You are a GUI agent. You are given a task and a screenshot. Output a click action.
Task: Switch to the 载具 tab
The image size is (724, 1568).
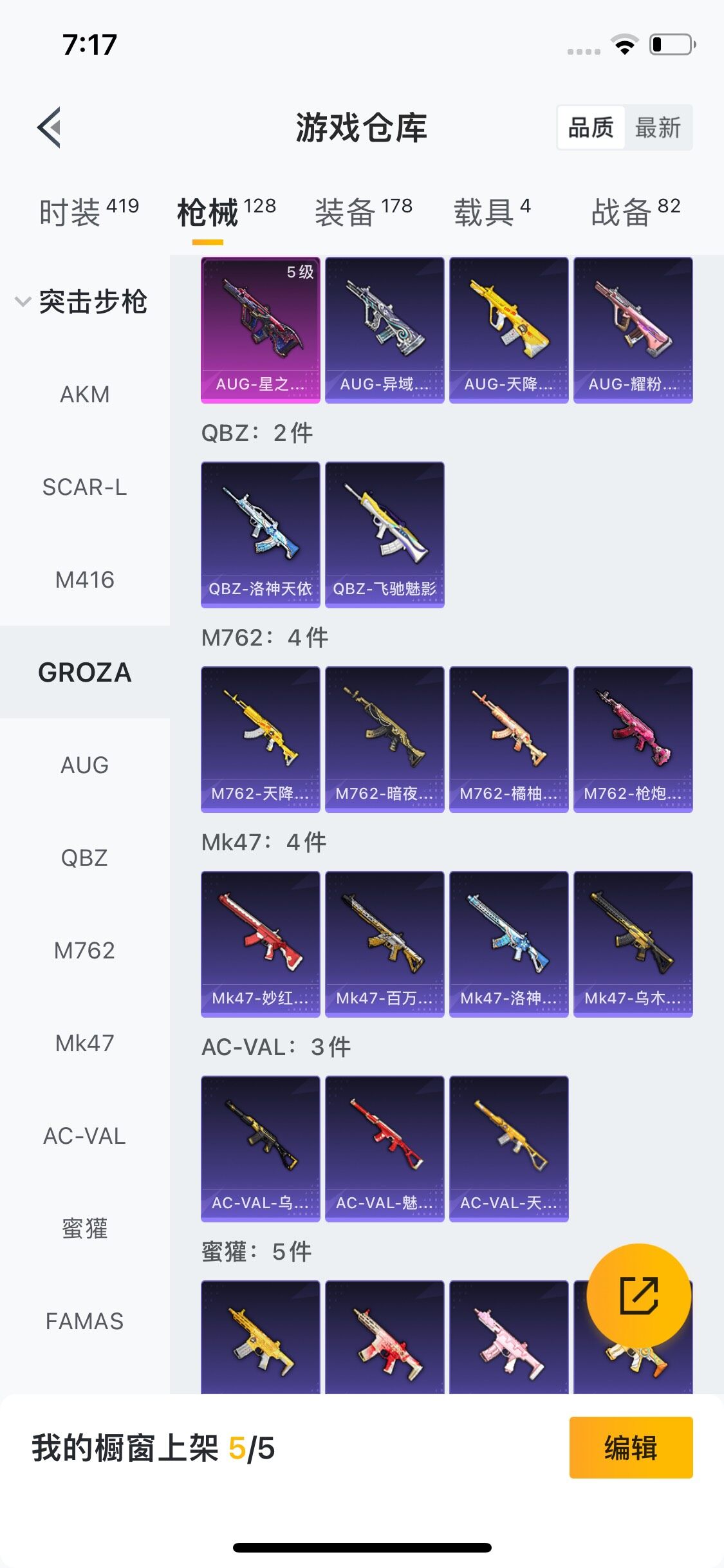pos(492,212)
